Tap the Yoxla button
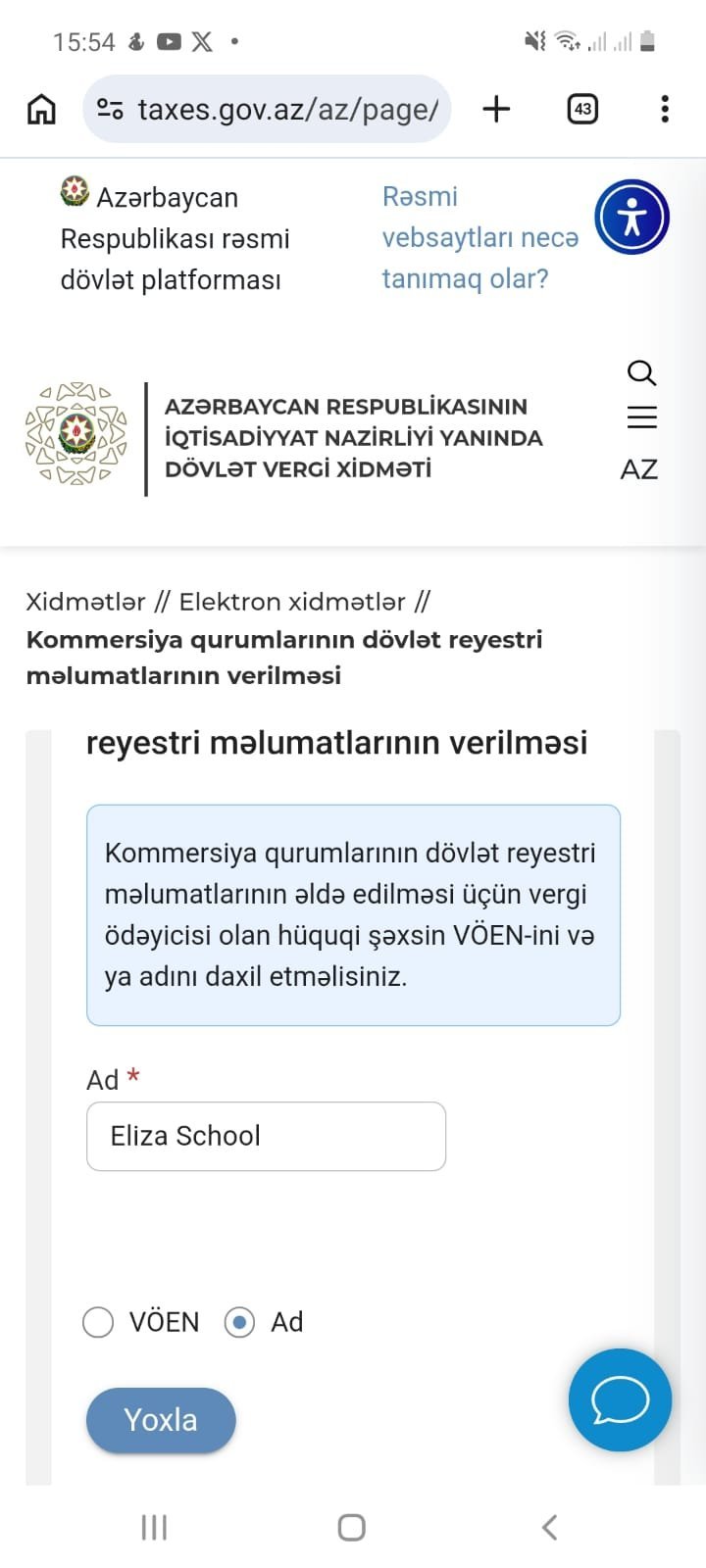 click(161, 1420)
